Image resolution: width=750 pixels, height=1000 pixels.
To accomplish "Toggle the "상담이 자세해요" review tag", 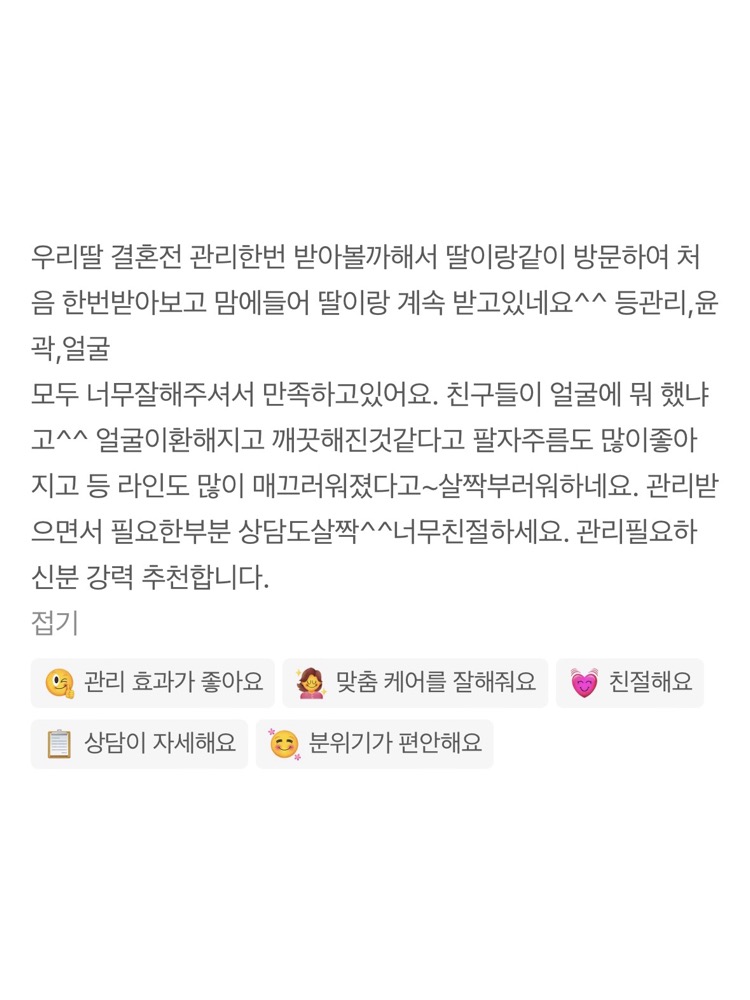I will tap(138, 744).
